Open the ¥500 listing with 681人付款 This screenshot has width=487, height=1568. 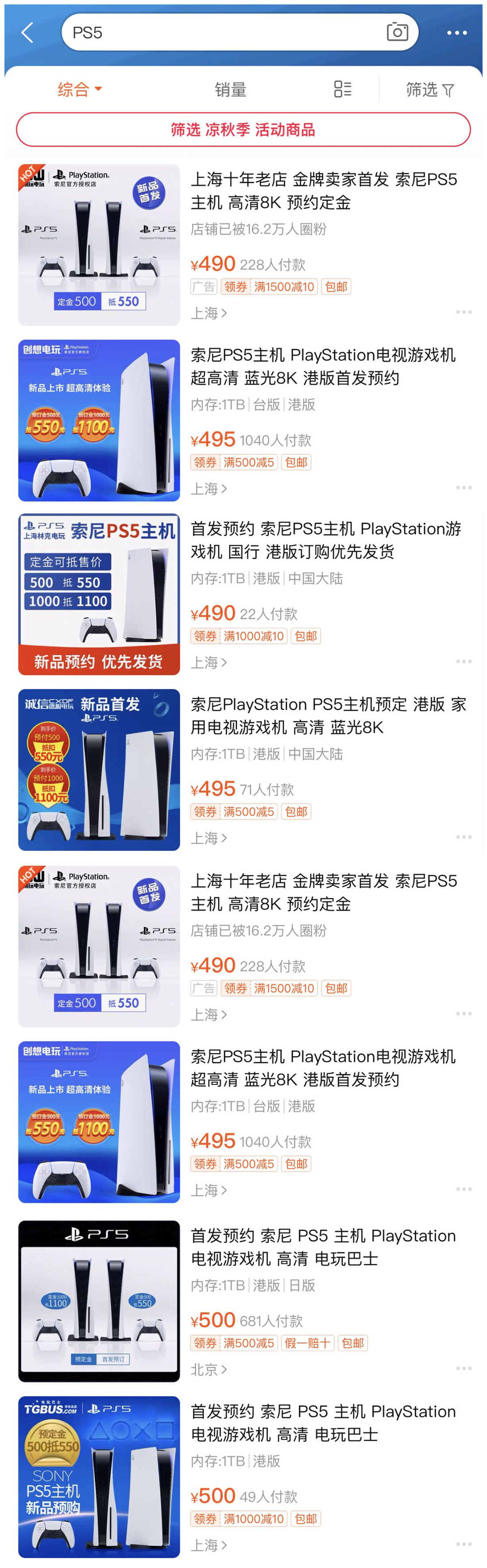[x=323, y=1247]
